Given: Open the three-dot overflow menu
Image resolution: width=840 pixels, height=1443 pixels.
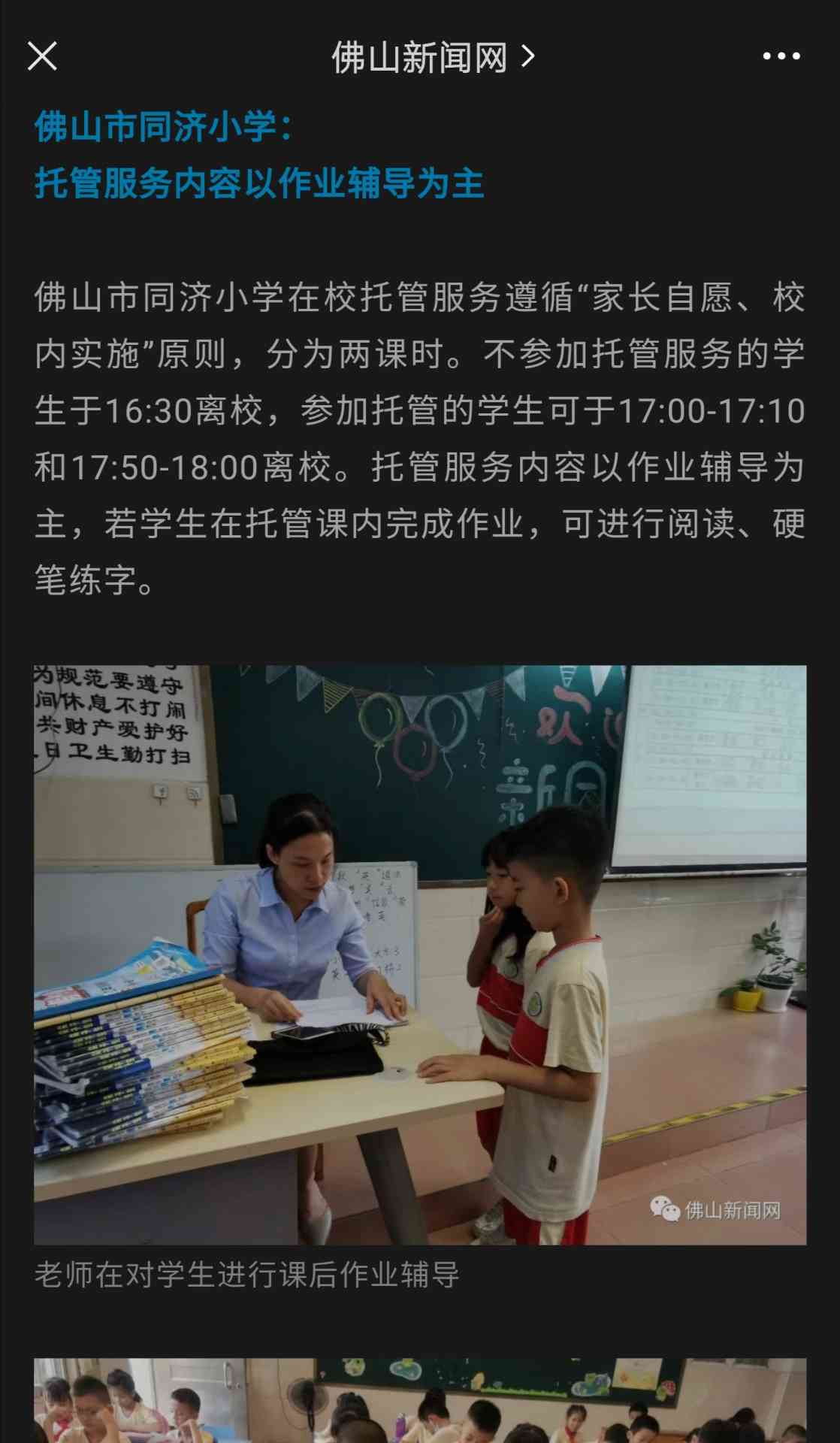Looking at the screenshot, I should tap(781, 56).
